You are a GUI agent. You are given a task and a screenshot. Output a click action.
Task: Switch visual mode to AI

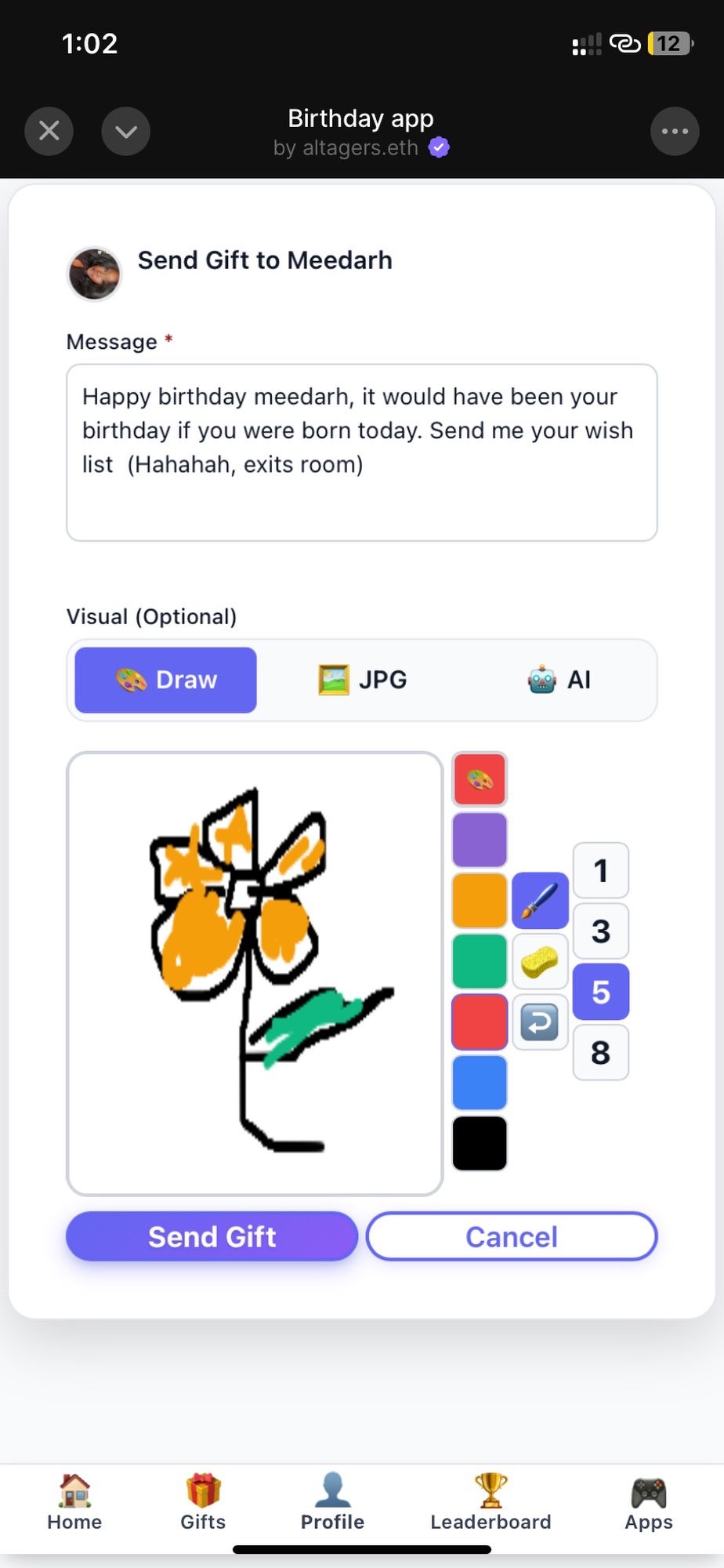pyautogui.click(x=559, y=680)
